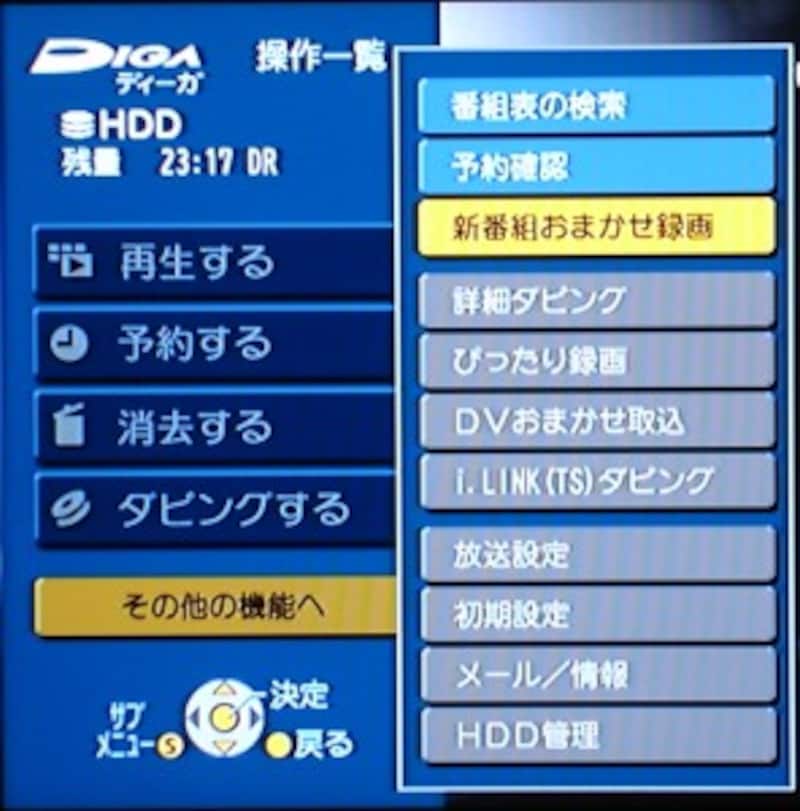Open 放送設定 broadcast settings
Viewport: 800px width, 811px height.
[x=596, y=553]
